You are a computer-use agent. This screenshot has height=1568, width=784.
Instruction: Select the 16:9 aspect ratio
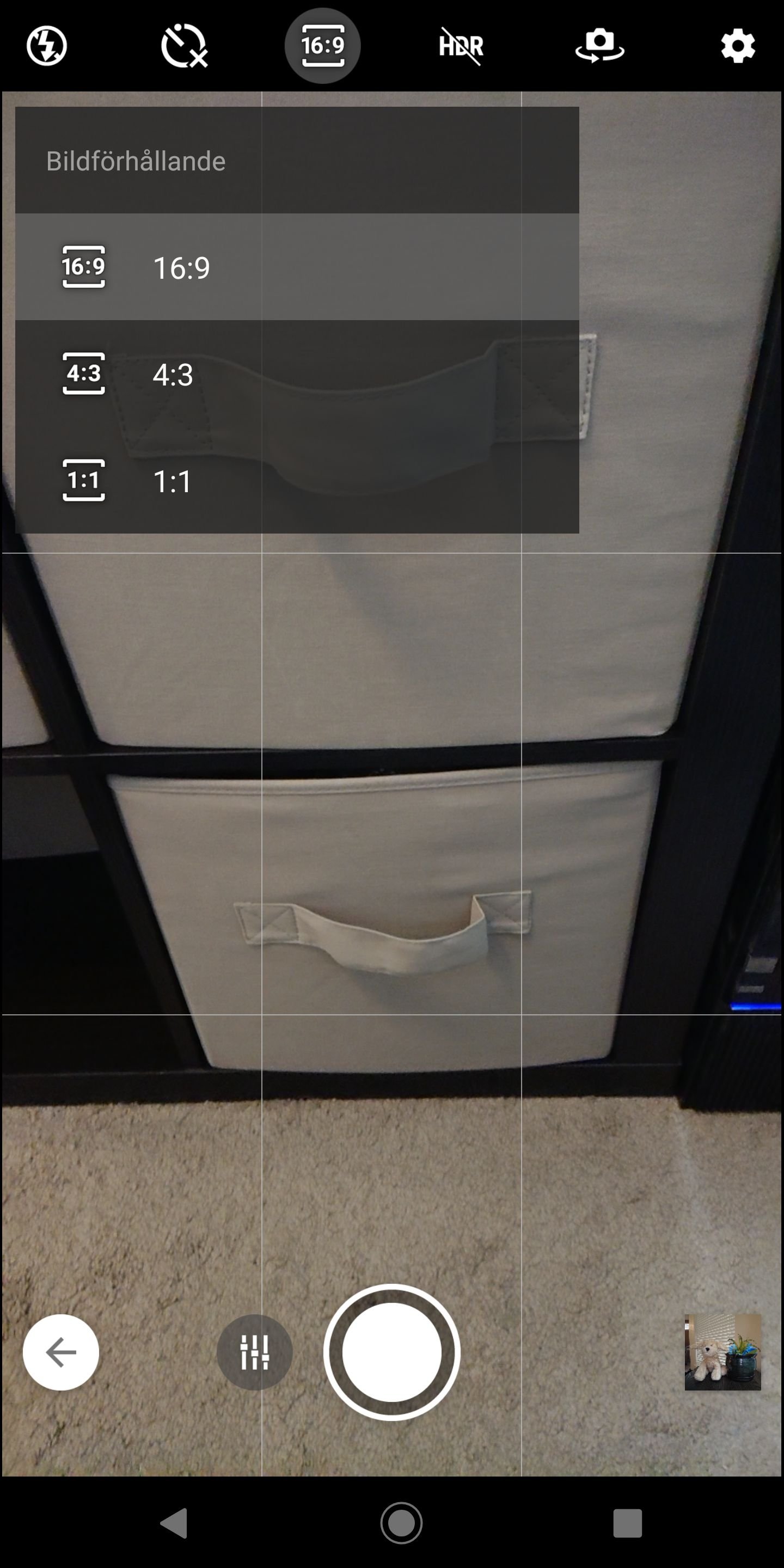coord(297,267)
